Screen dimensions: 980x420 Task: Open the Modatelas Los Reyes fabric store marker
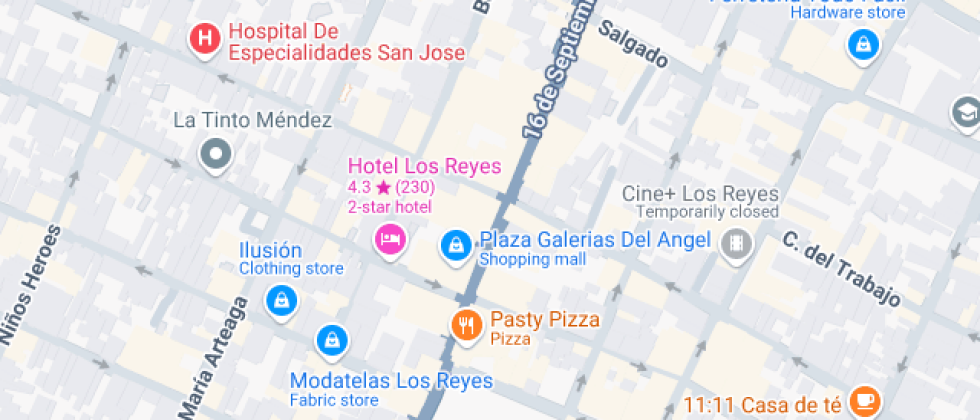pos(329,341)
